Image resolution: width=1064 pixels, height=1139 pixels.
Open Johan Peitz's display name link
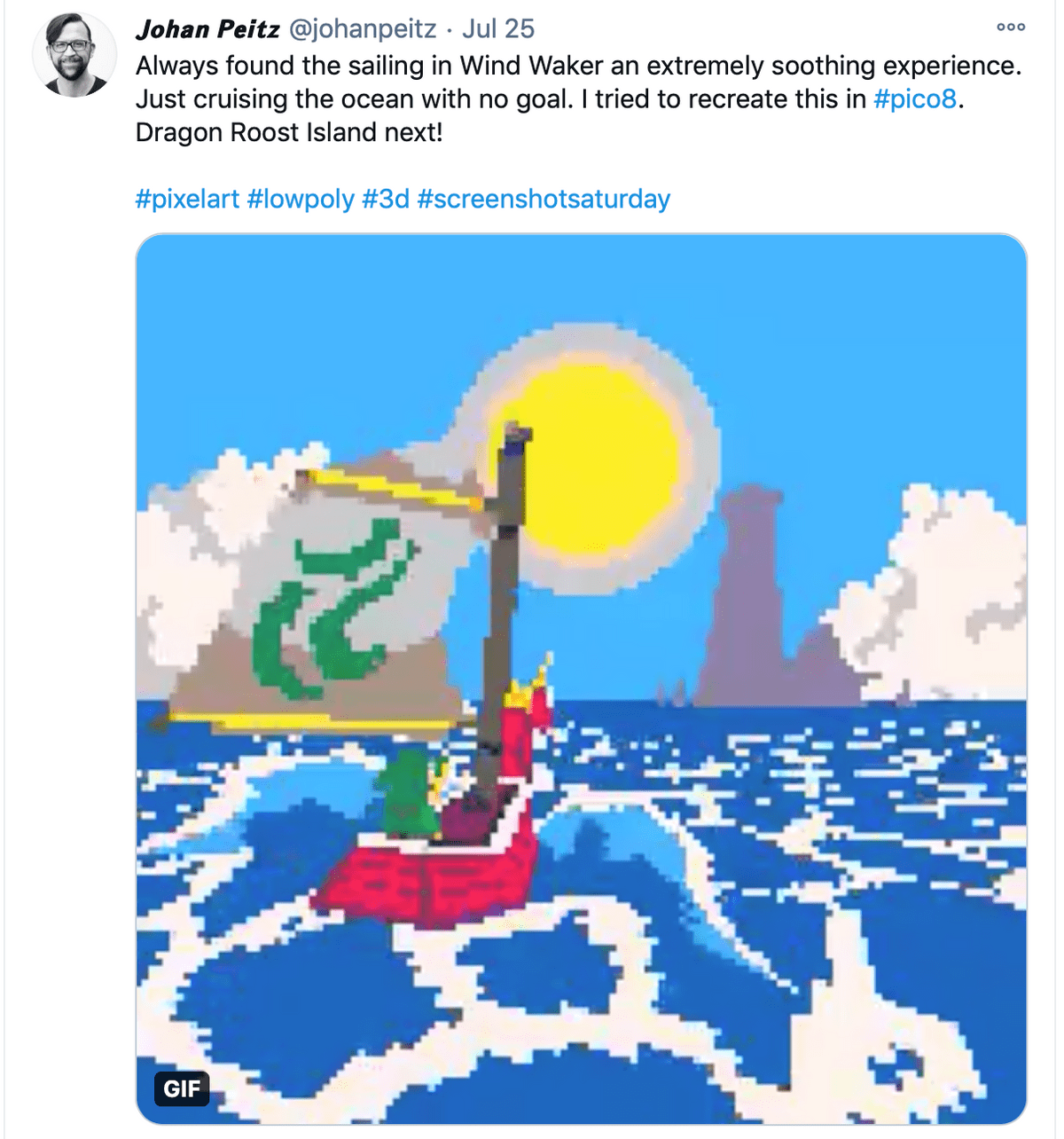[x=207, y=29]
